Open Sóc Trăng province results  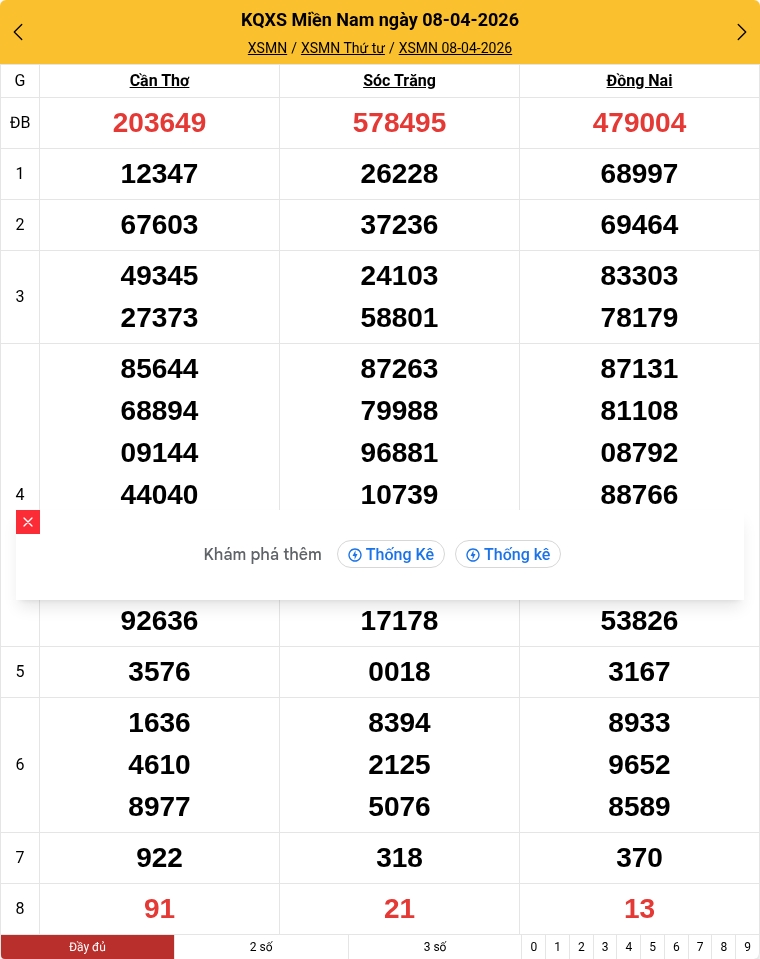click(x=399, y=81)
